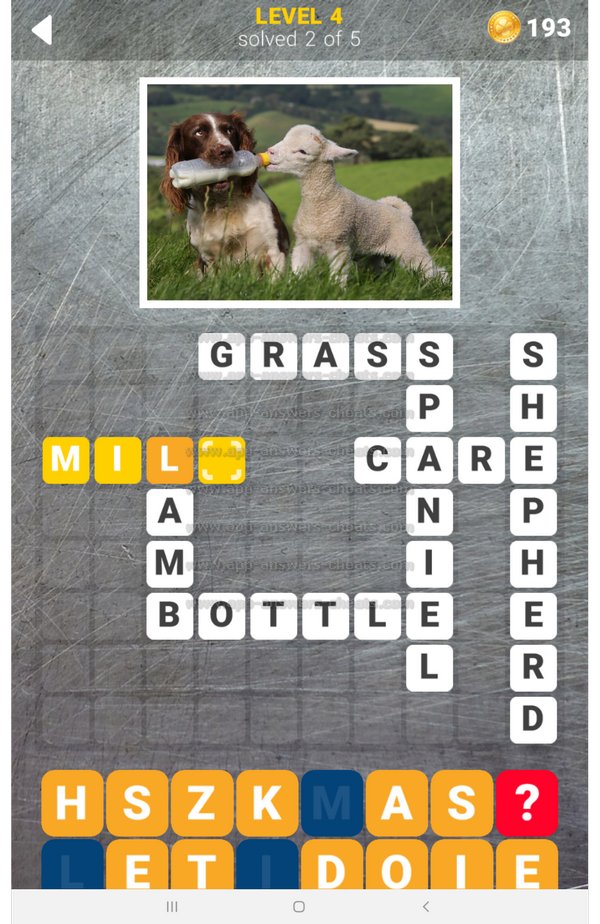
Task: Choose the letter A tile
Action: (x=397, y=802)
